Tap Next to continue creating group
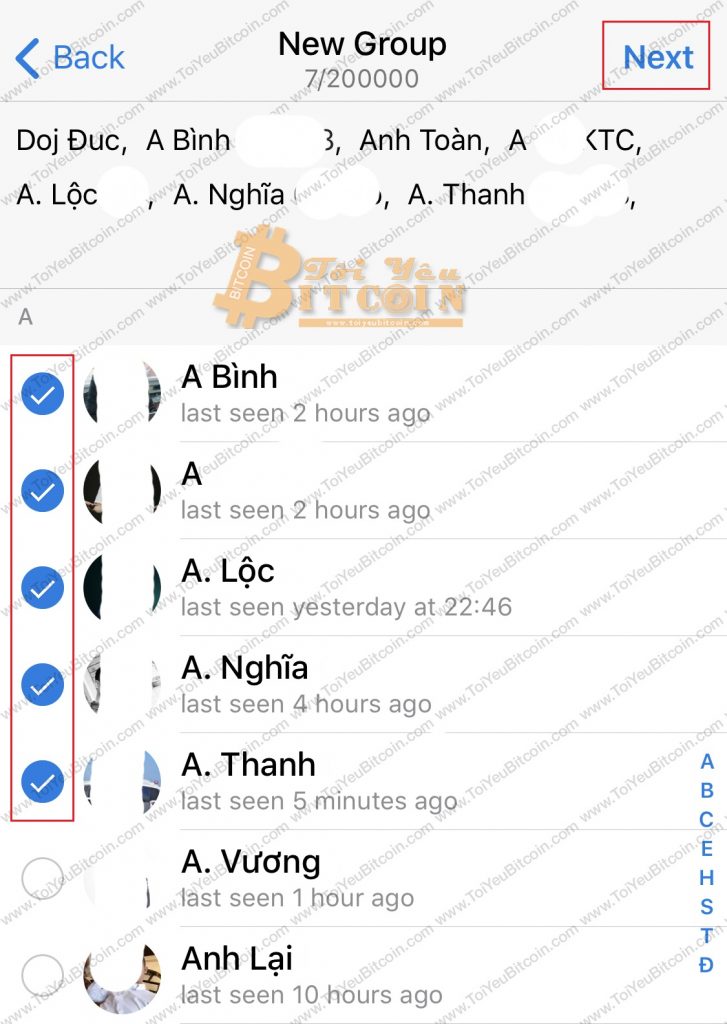The width and height of the screenshot is (727, 1024). pyautogui.click(x=657, y=58)
